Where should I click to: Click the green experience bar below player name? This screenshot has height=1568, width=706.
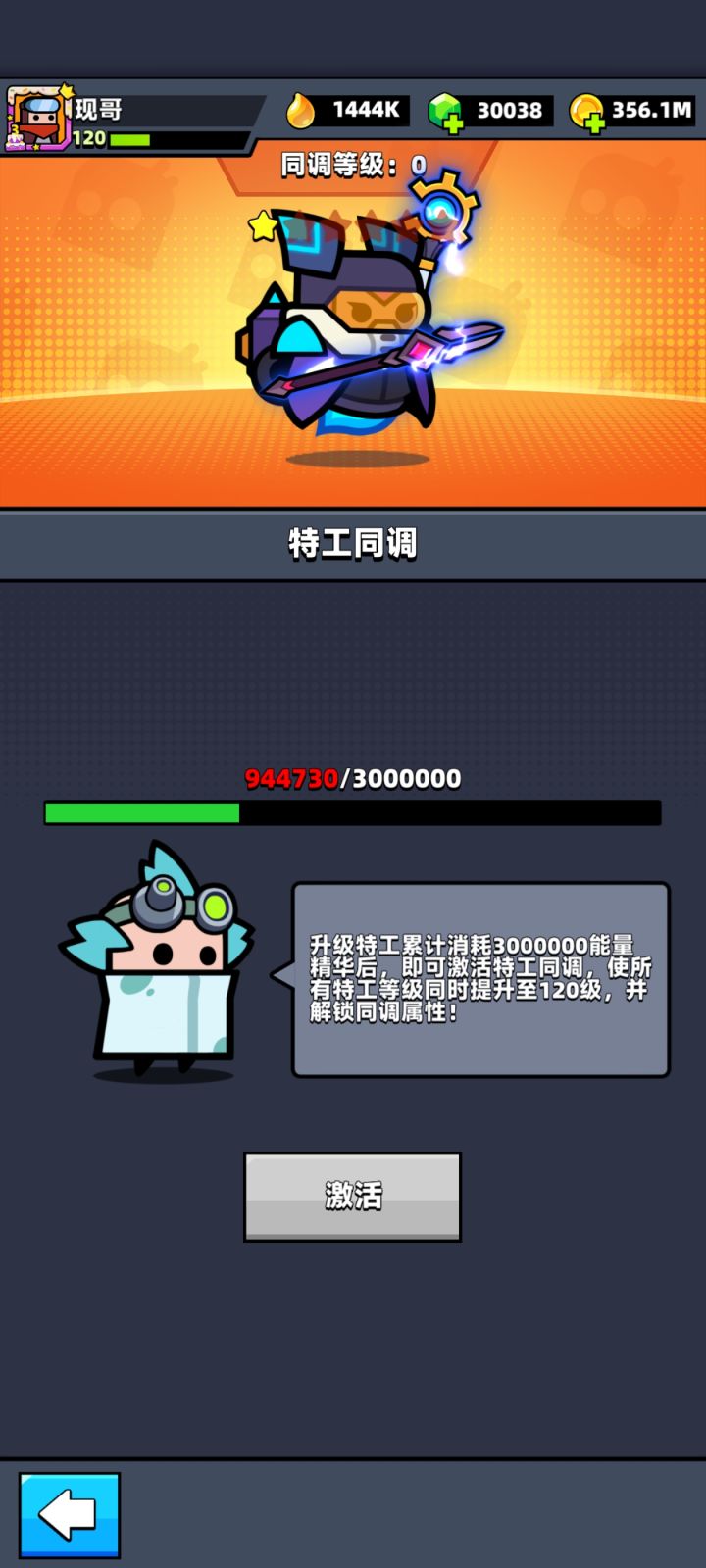click(127, 139)
